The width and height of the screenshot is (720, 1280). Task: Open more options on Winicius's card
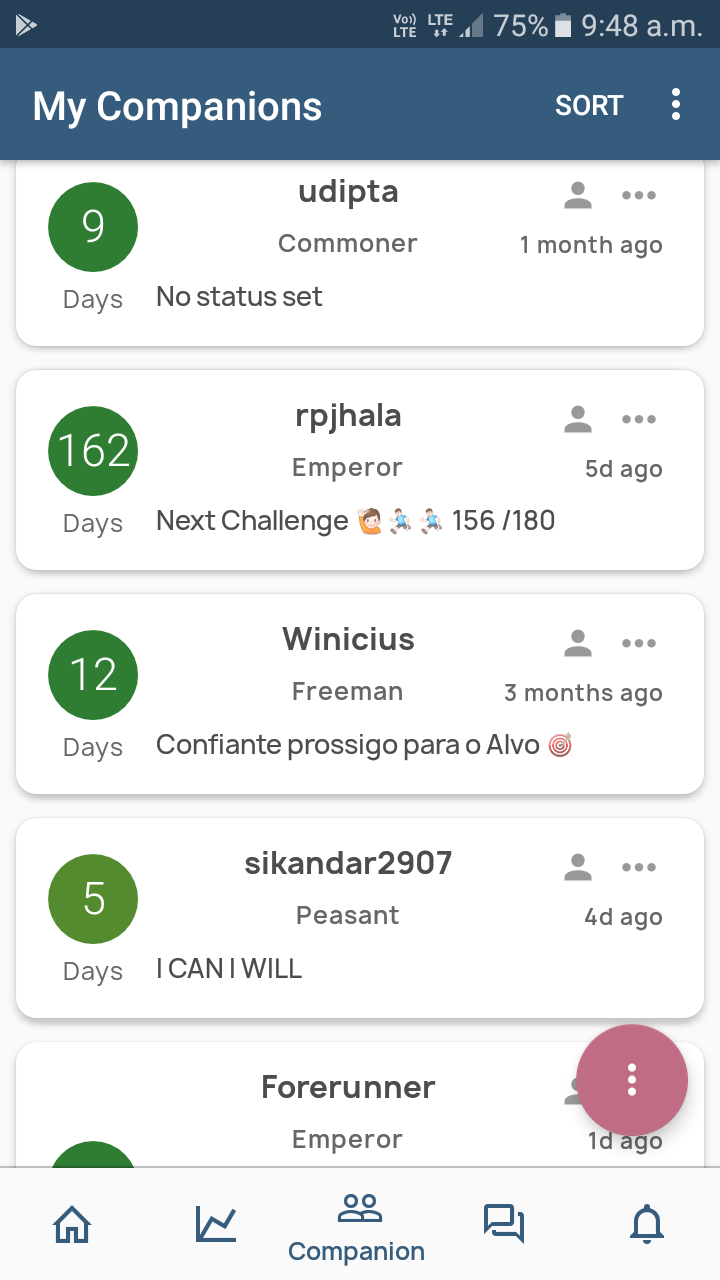tap(639, 643)
